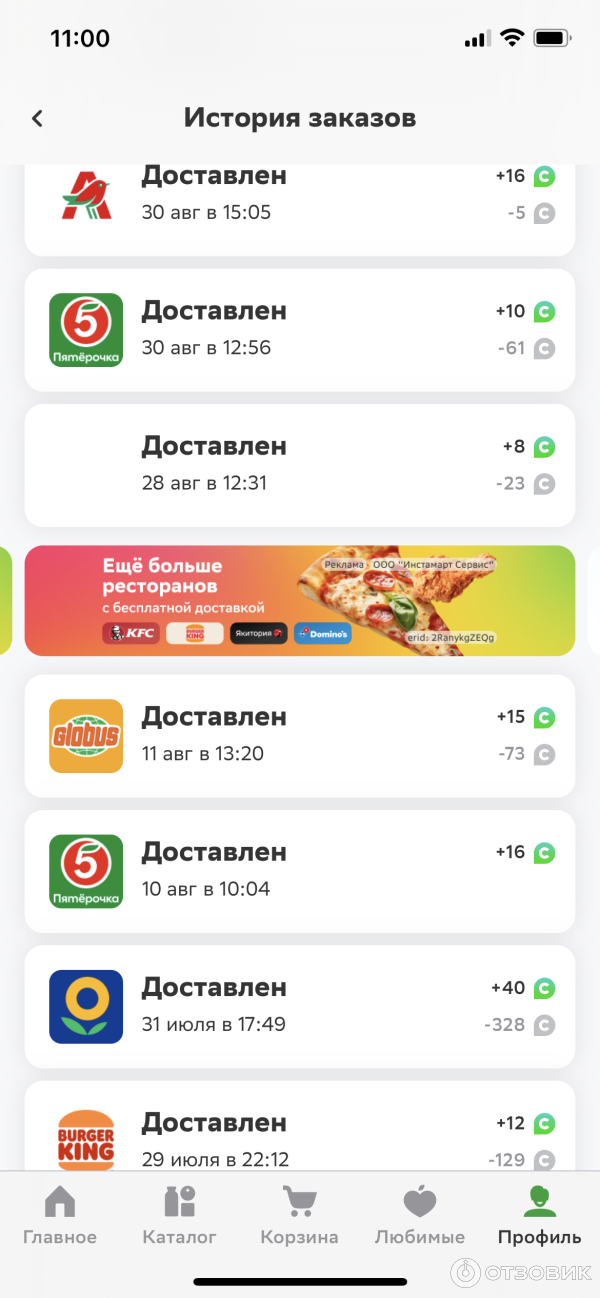Open the Burger King order from 29 июля
This screenshot has height=1298, width=600.
coord(300,1130)
